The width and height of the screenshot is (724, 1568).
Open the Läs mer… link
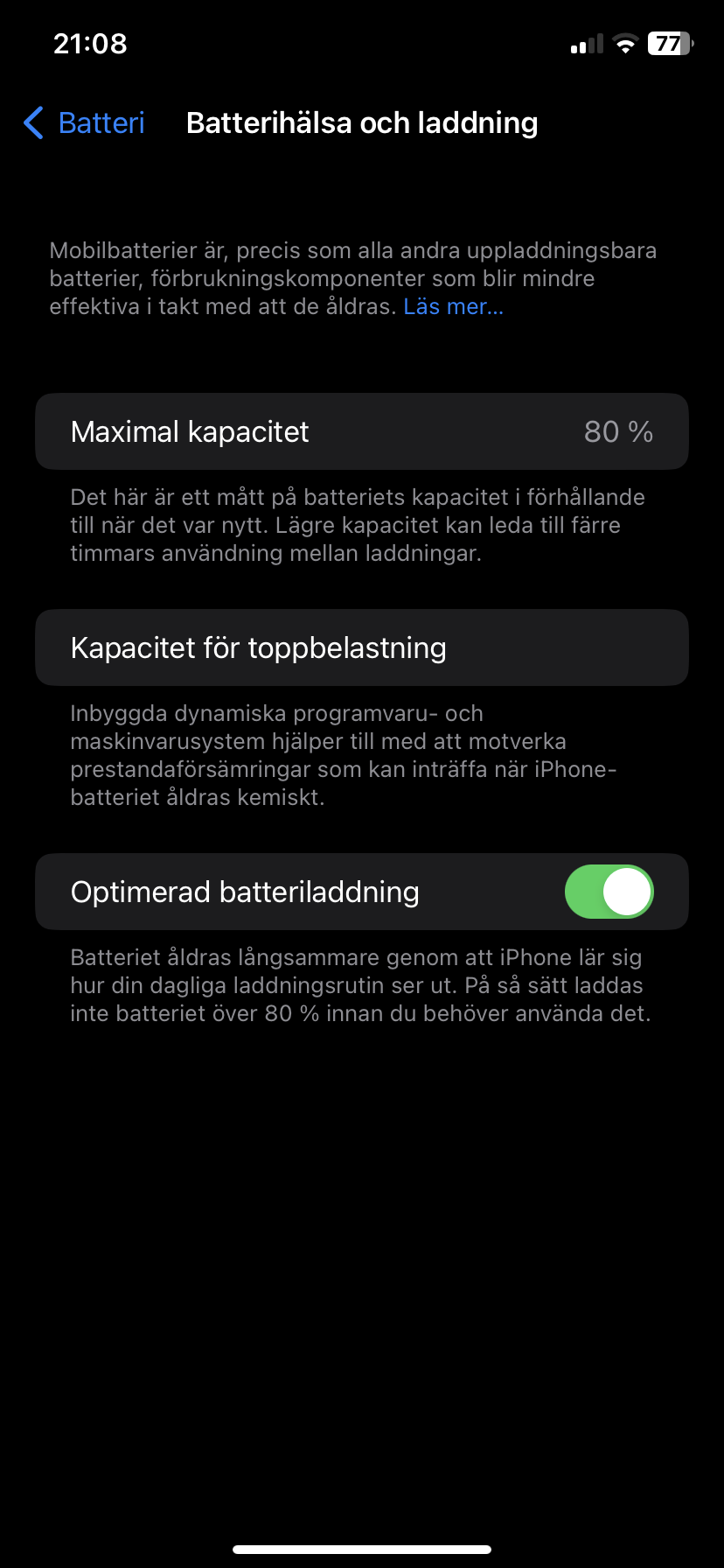[453, 307]
